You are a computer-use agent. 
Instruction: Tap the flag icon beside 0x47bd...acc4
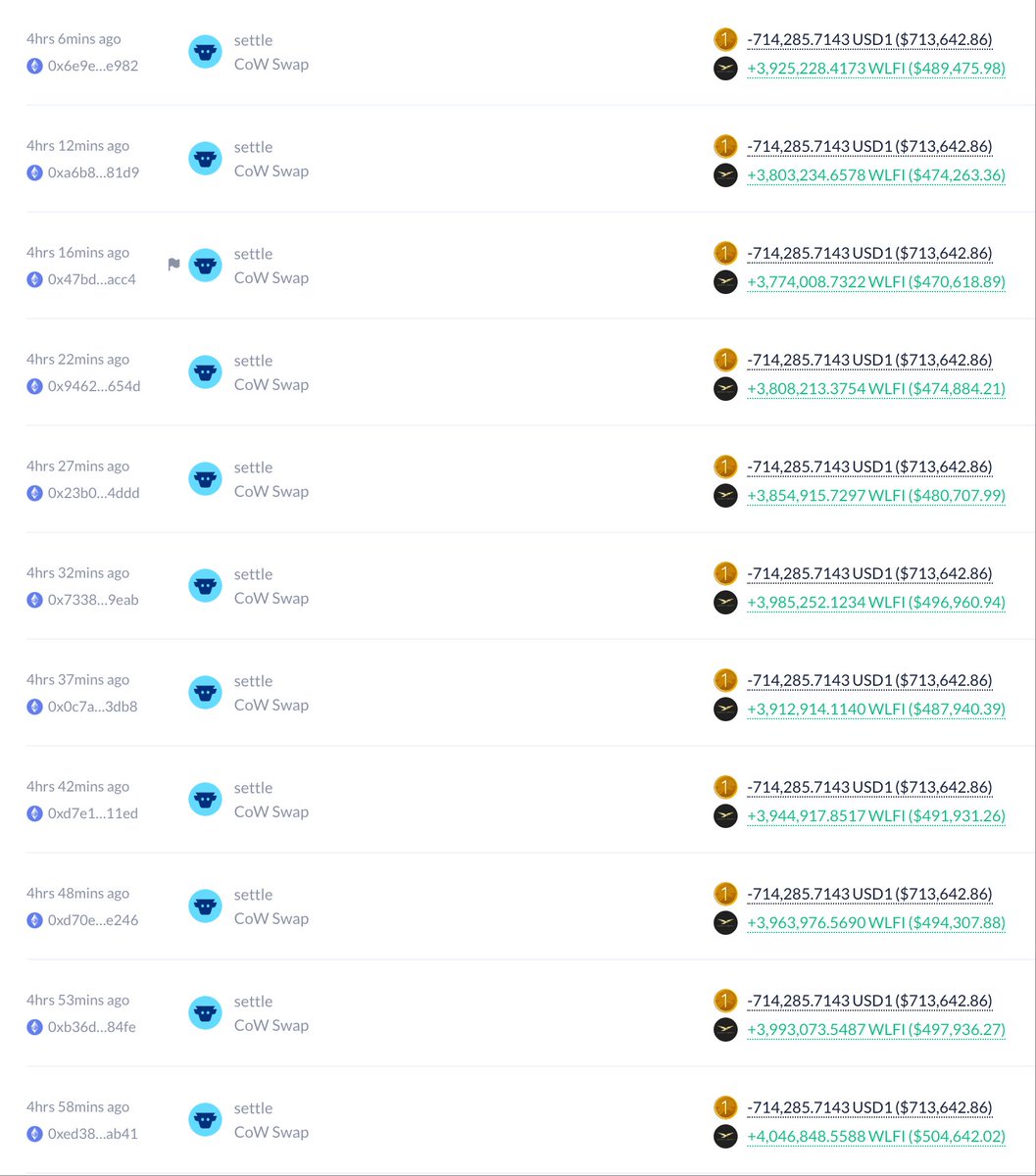pyautogui.click(x=173, y=265)
